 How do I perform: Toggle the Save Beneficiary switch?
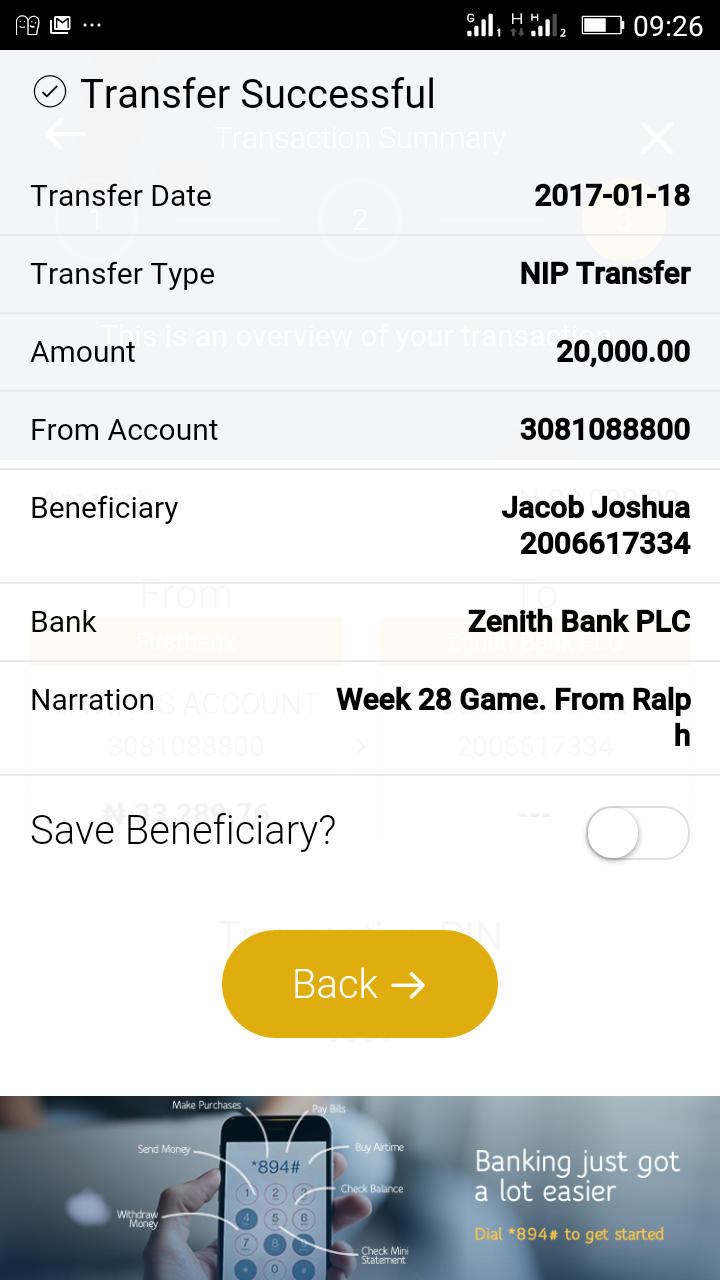coord(638,833)
